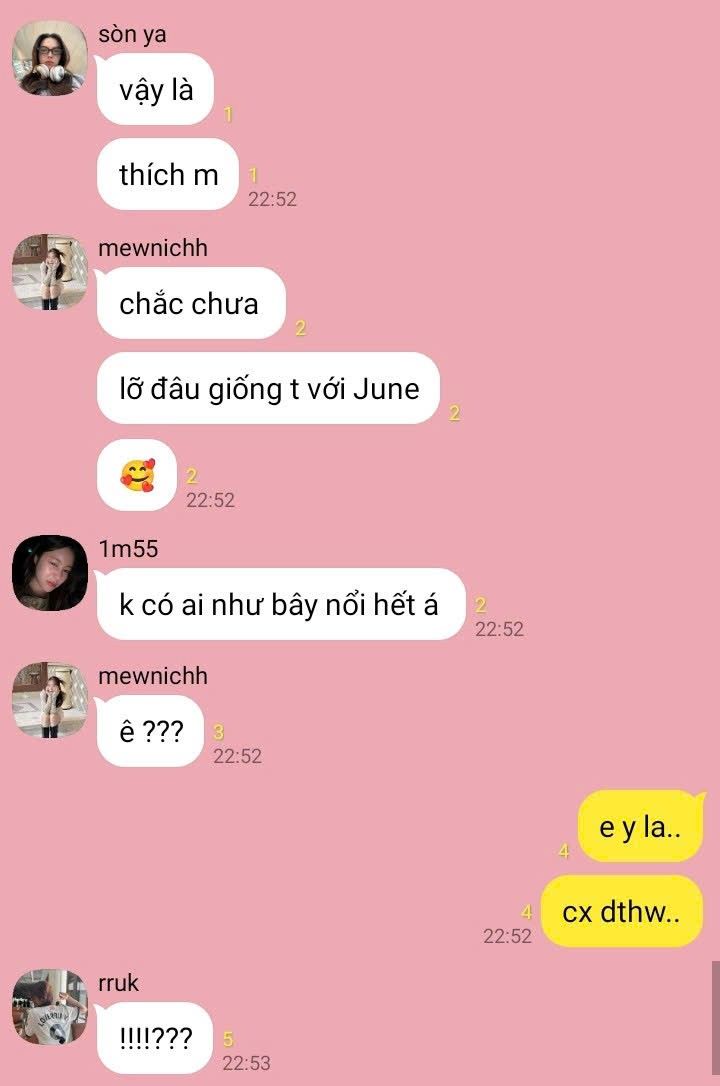Tap 1m55's profile photo
This screenshot has width=720, height=1086.
50,574
